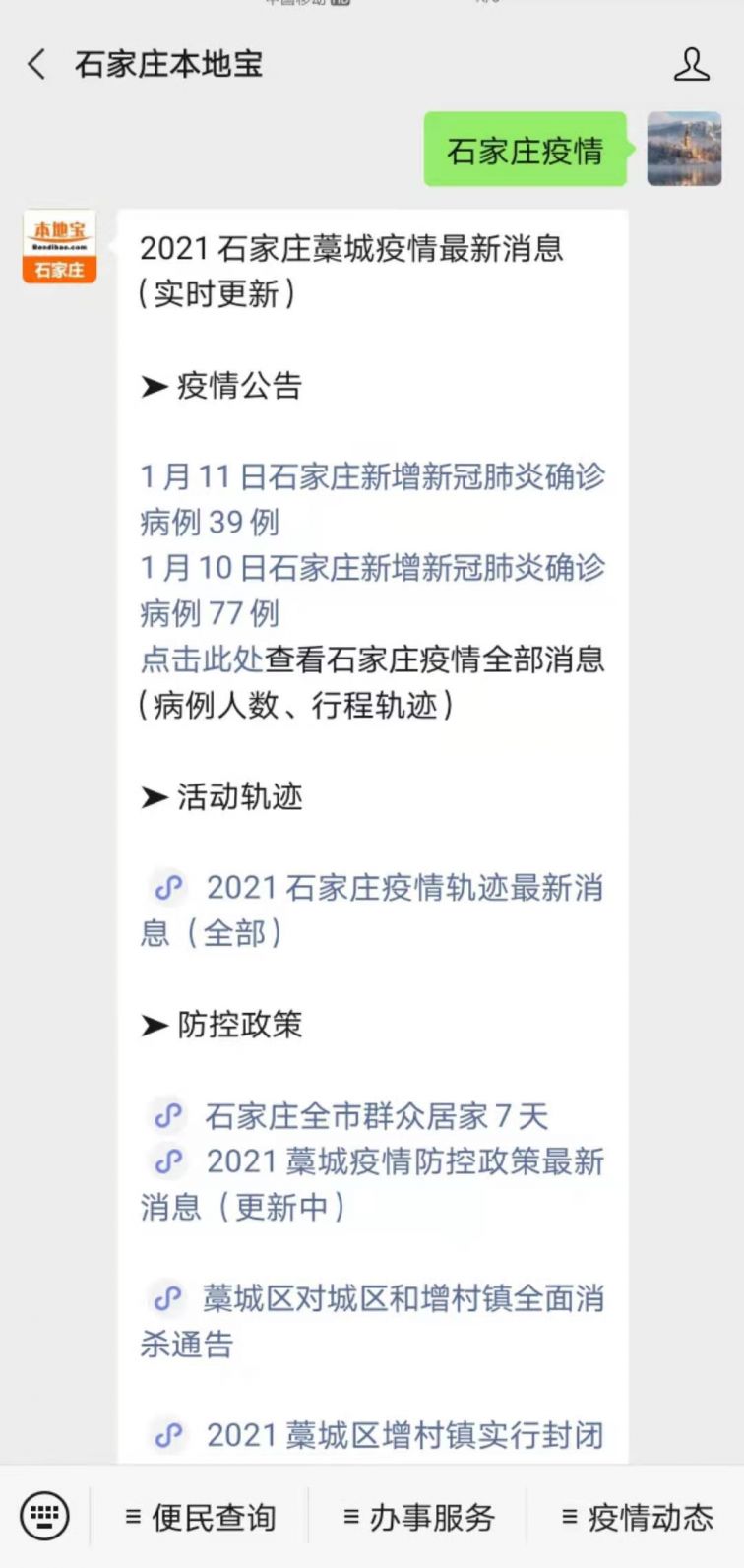Open the 1月11日 新增确诊病例39例 link

click(x=372, y=499)
